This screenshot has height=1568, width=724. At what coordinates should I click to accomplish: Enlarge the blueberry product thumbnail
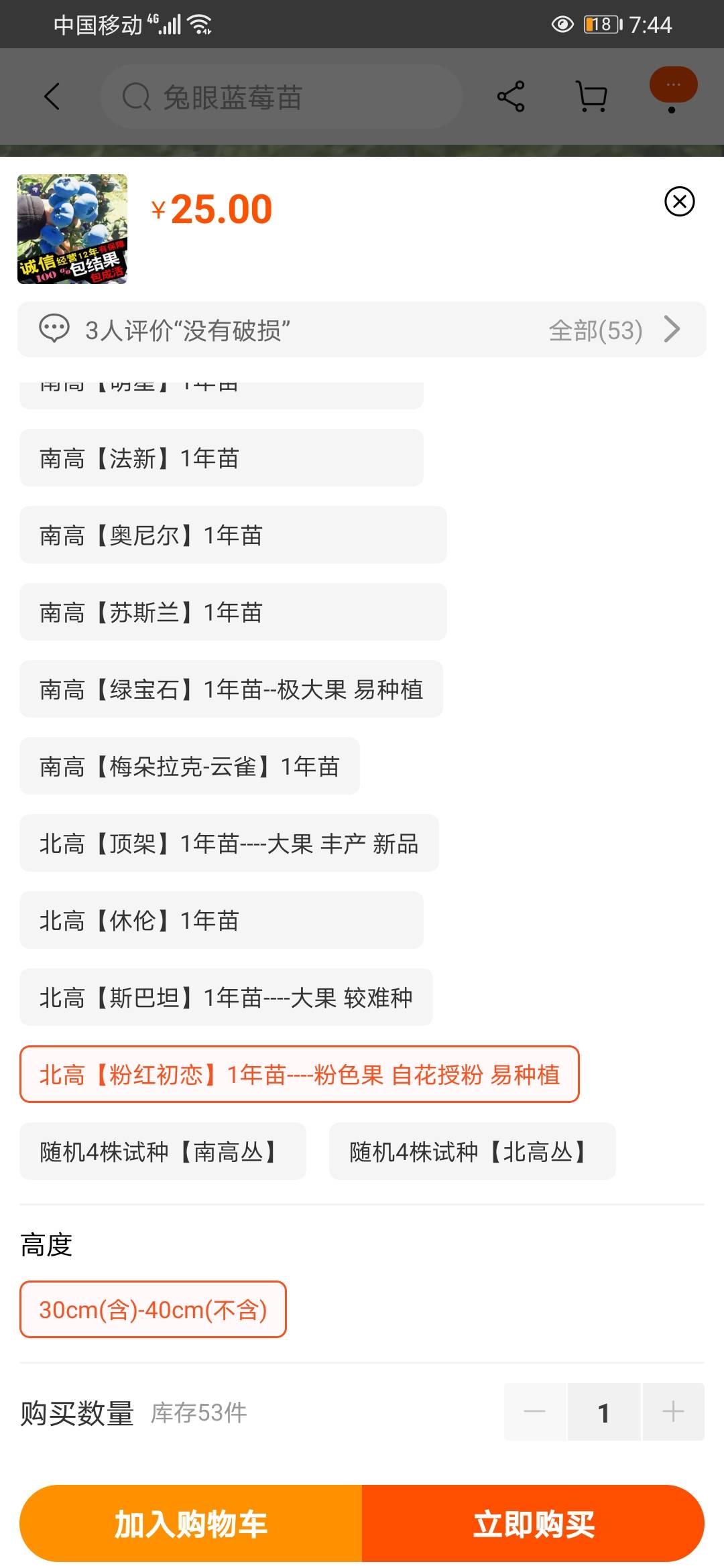(72, 229)
